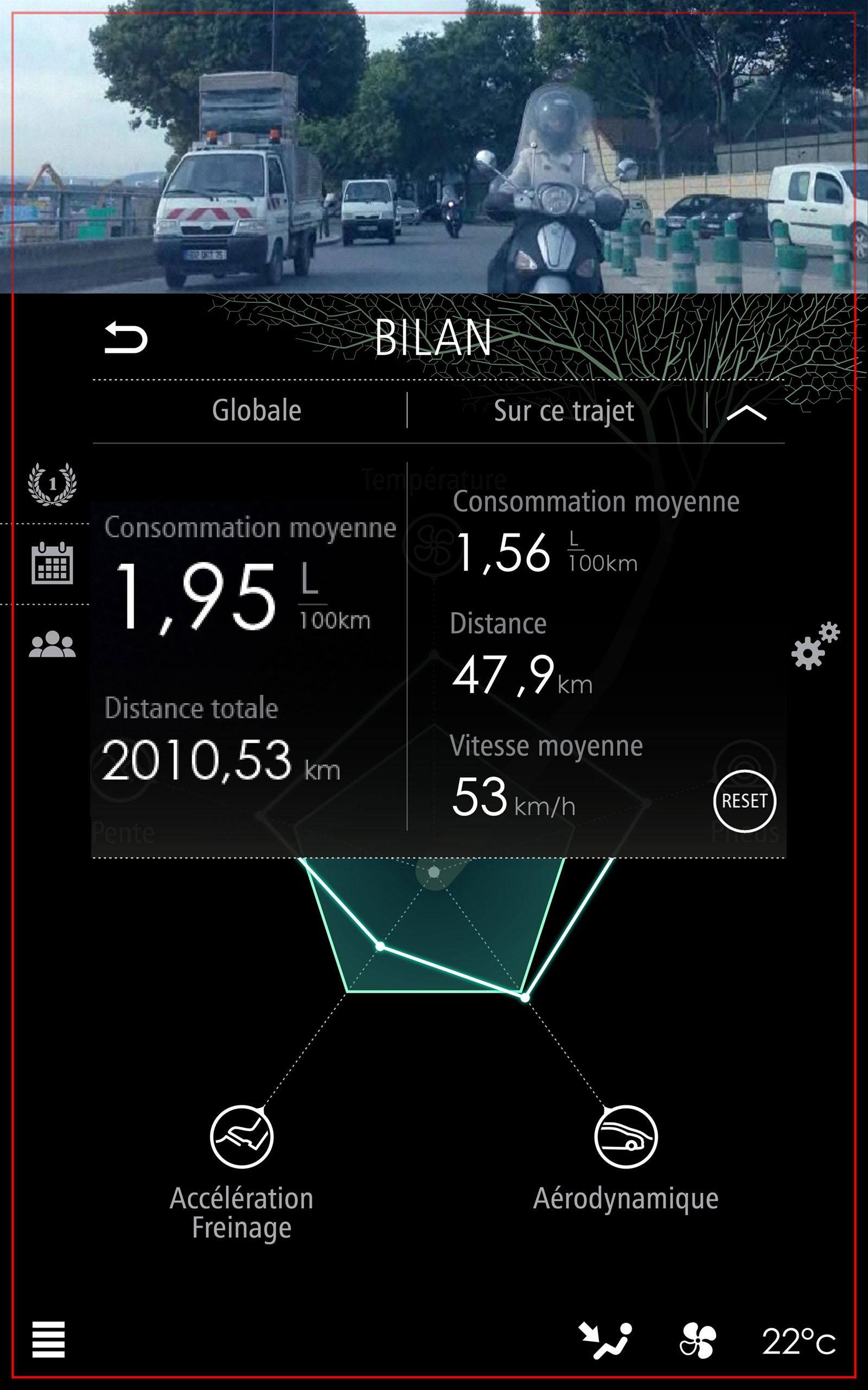Open the Accélération Freinage detail
868x1390 pixels.
[241, 1137]
